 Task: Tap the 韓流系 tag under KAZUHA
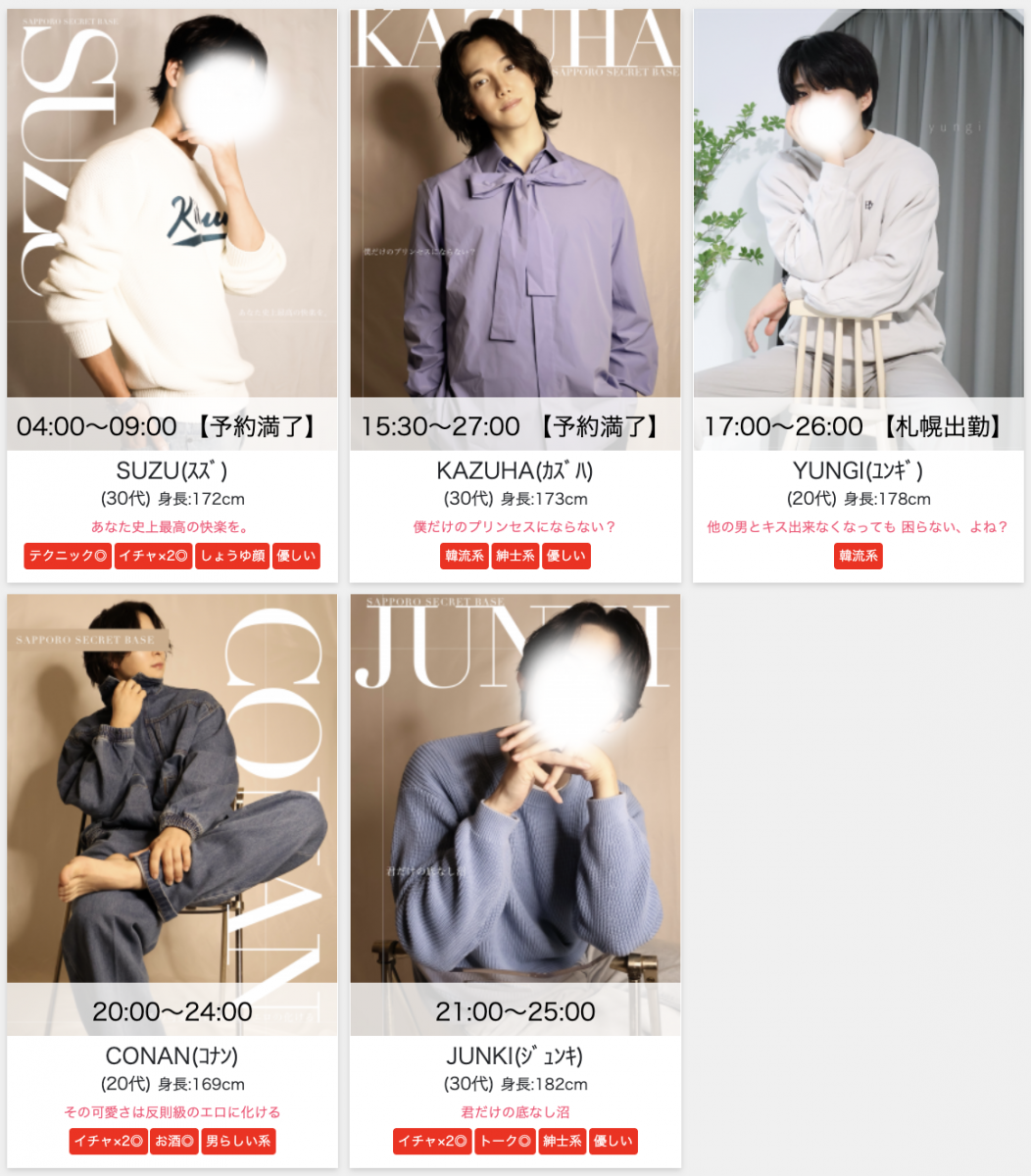click(465, 556)
